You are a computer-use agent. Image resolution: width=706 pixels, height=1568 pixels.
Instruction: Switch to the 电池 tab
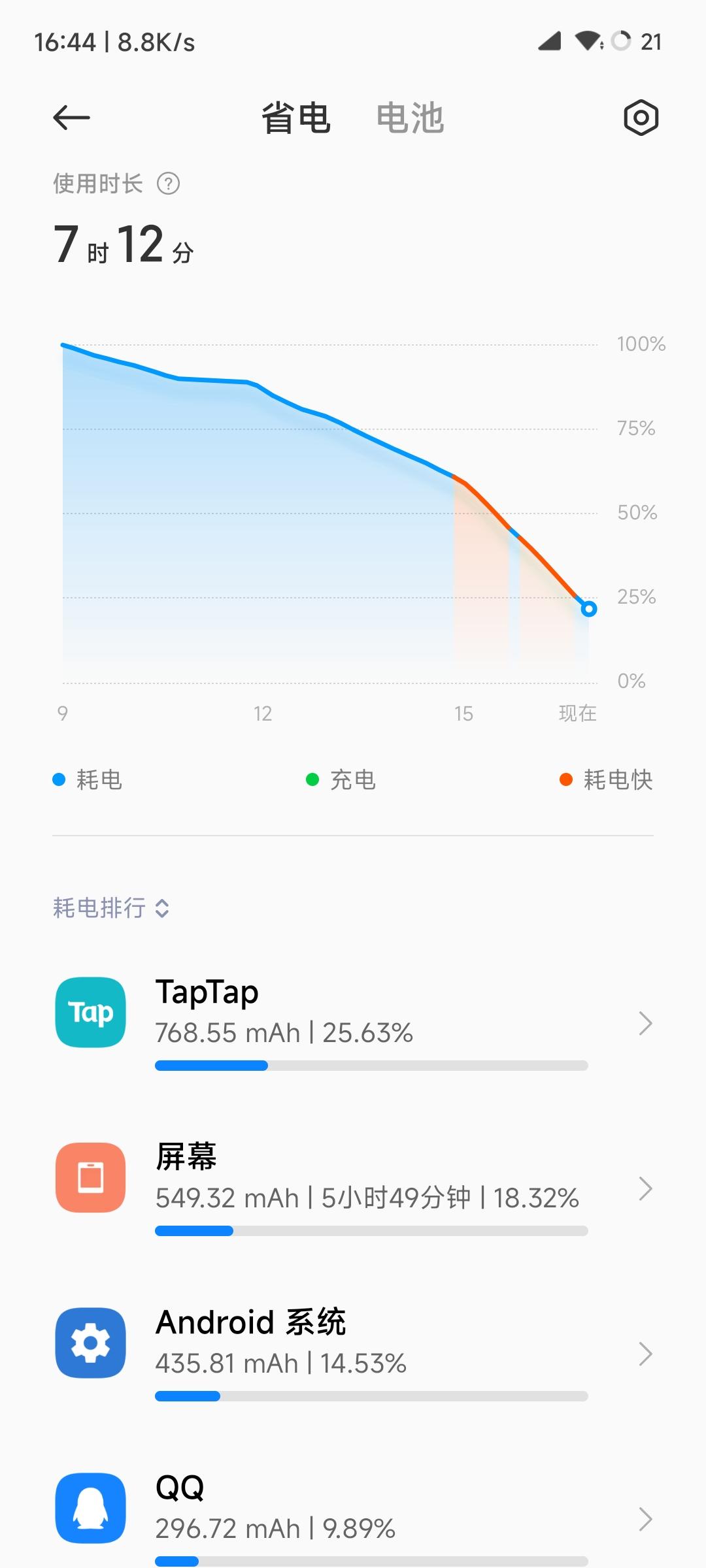coord(411,118)
